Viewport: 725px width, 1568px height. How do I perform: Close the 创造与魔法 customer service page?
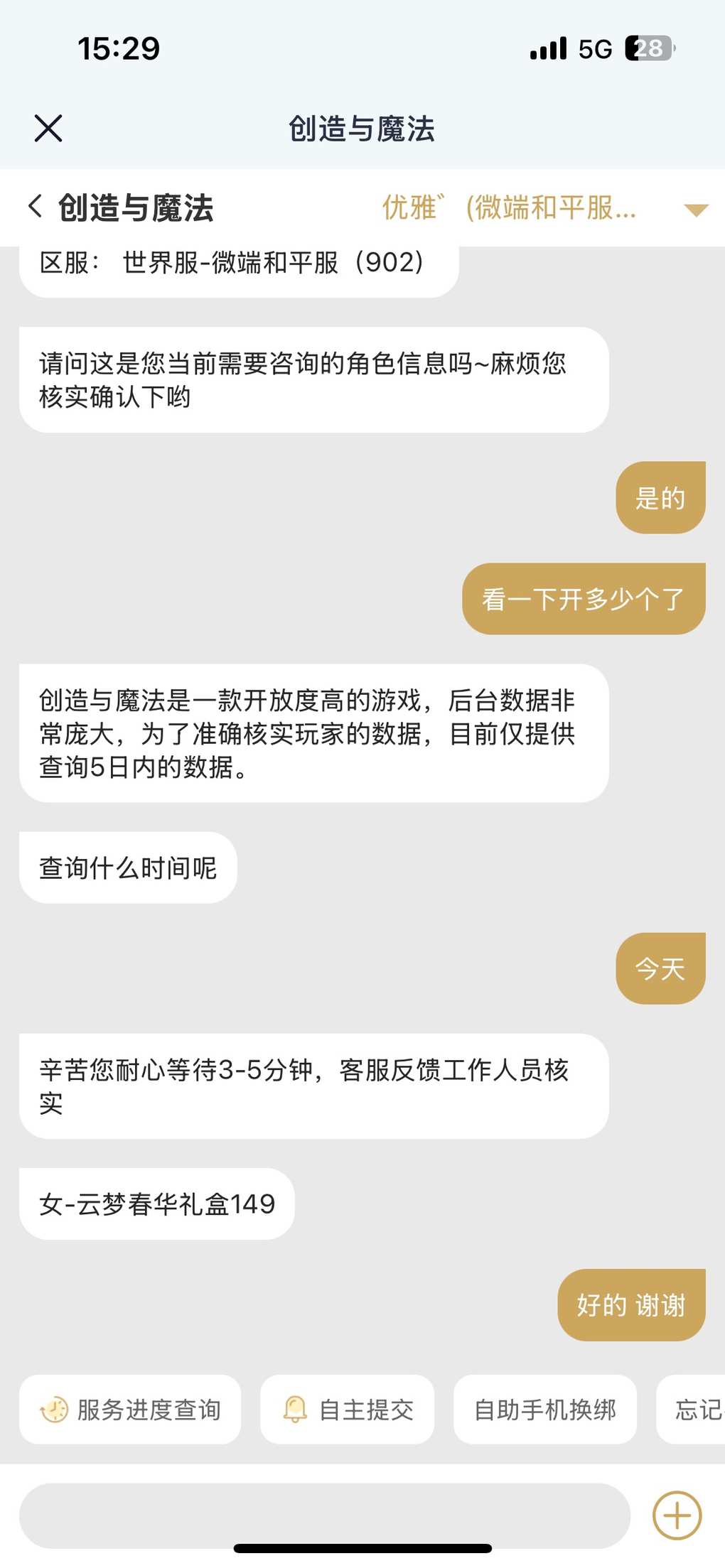click(x=48, y=129)
